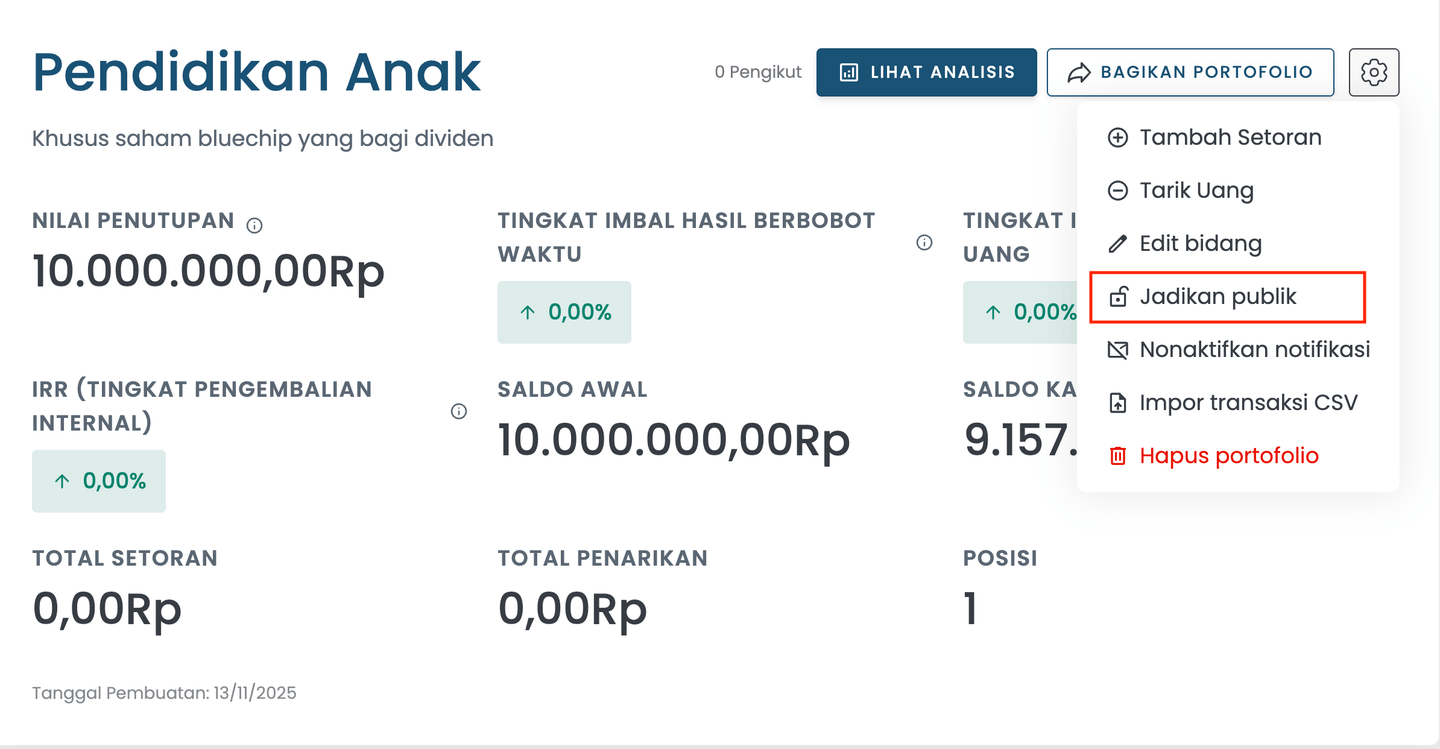View info about IRR Tingkat Pengembalian Internal
The width and height of the screenshot is (1440, 749).
click(459, 411)
